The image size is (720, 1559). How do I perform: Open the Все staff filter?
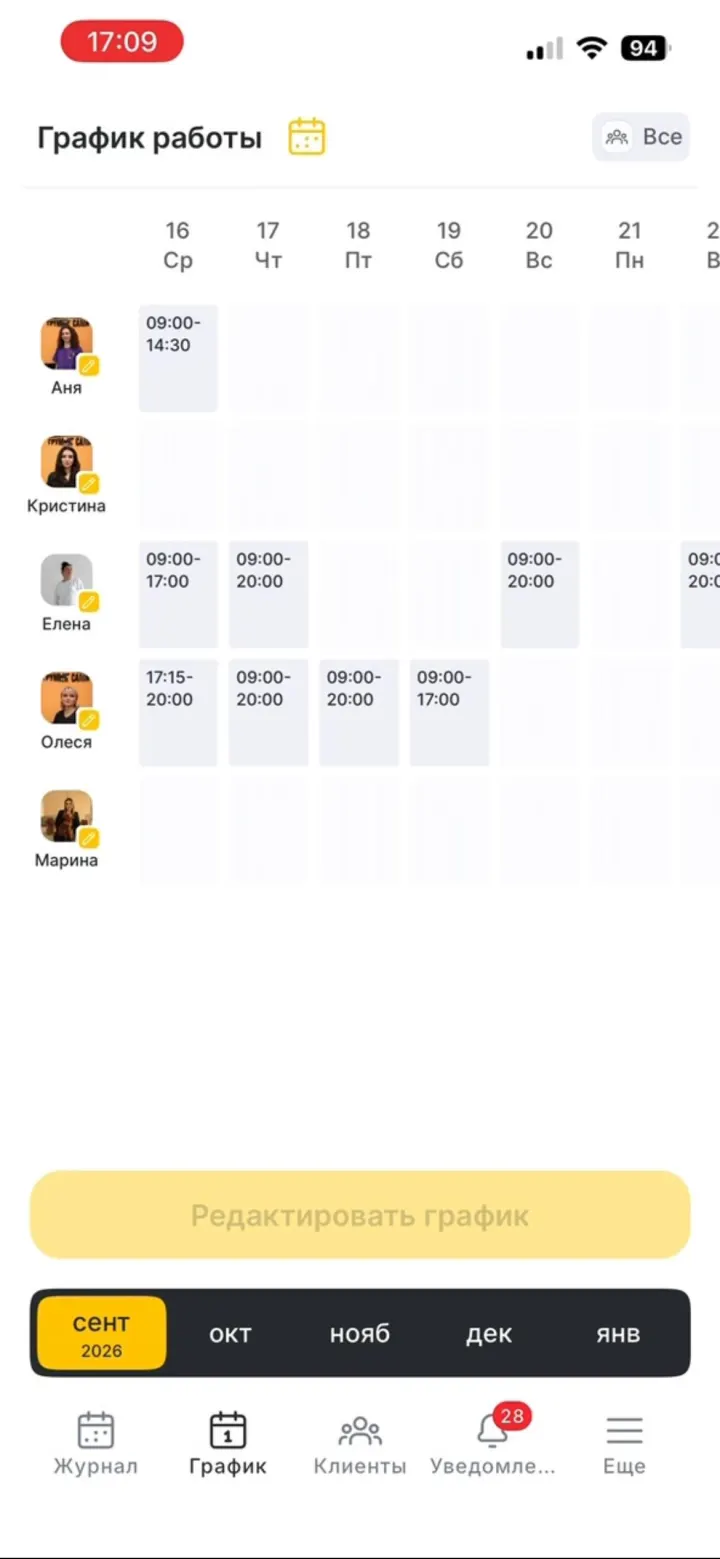[641, 137]
